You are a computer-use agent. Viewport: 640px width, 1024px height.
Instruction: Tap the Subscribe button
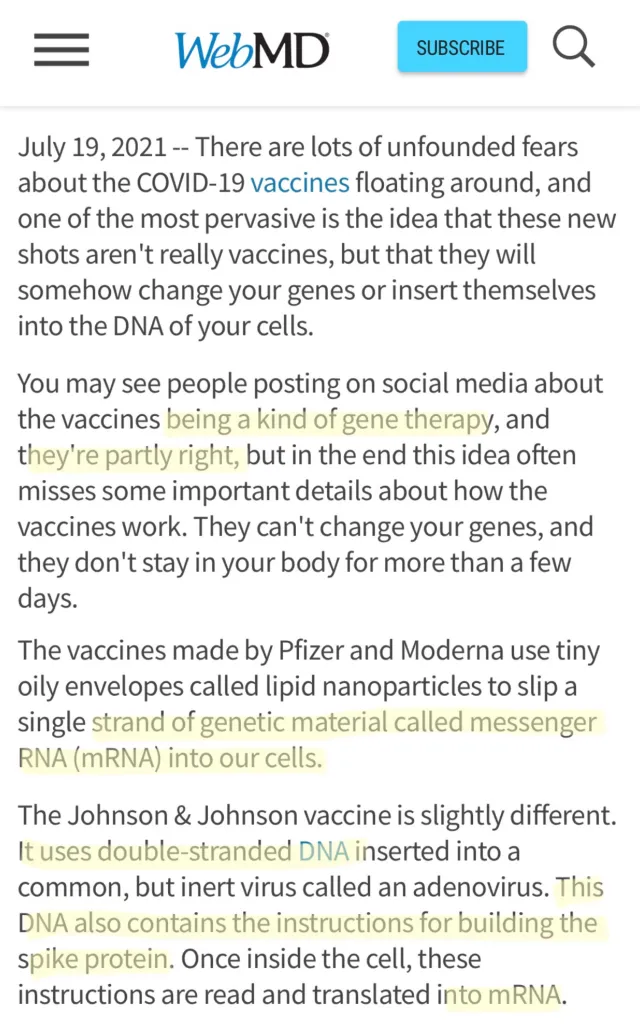462,47
